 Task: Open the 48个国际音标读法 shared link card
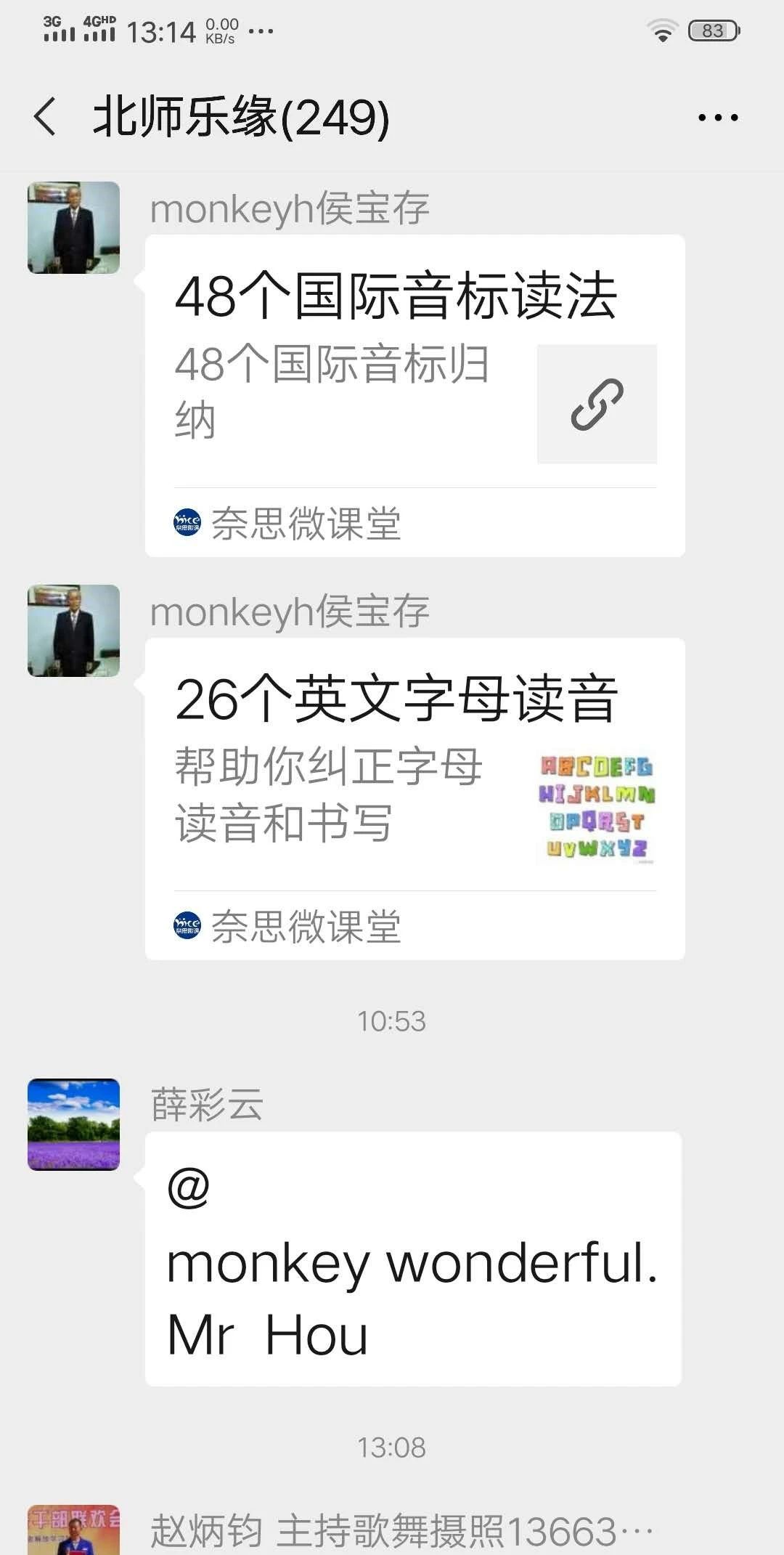415,396
